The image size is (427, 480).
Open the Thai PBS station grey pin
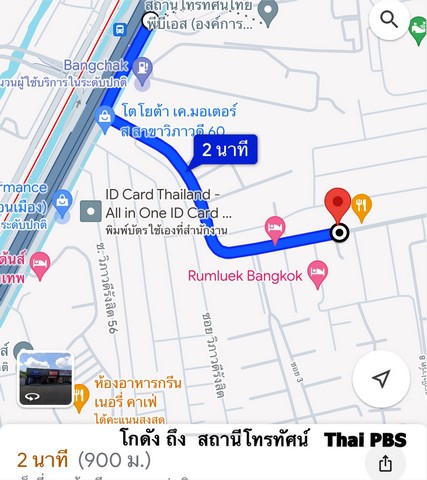[x=268, y=12]
